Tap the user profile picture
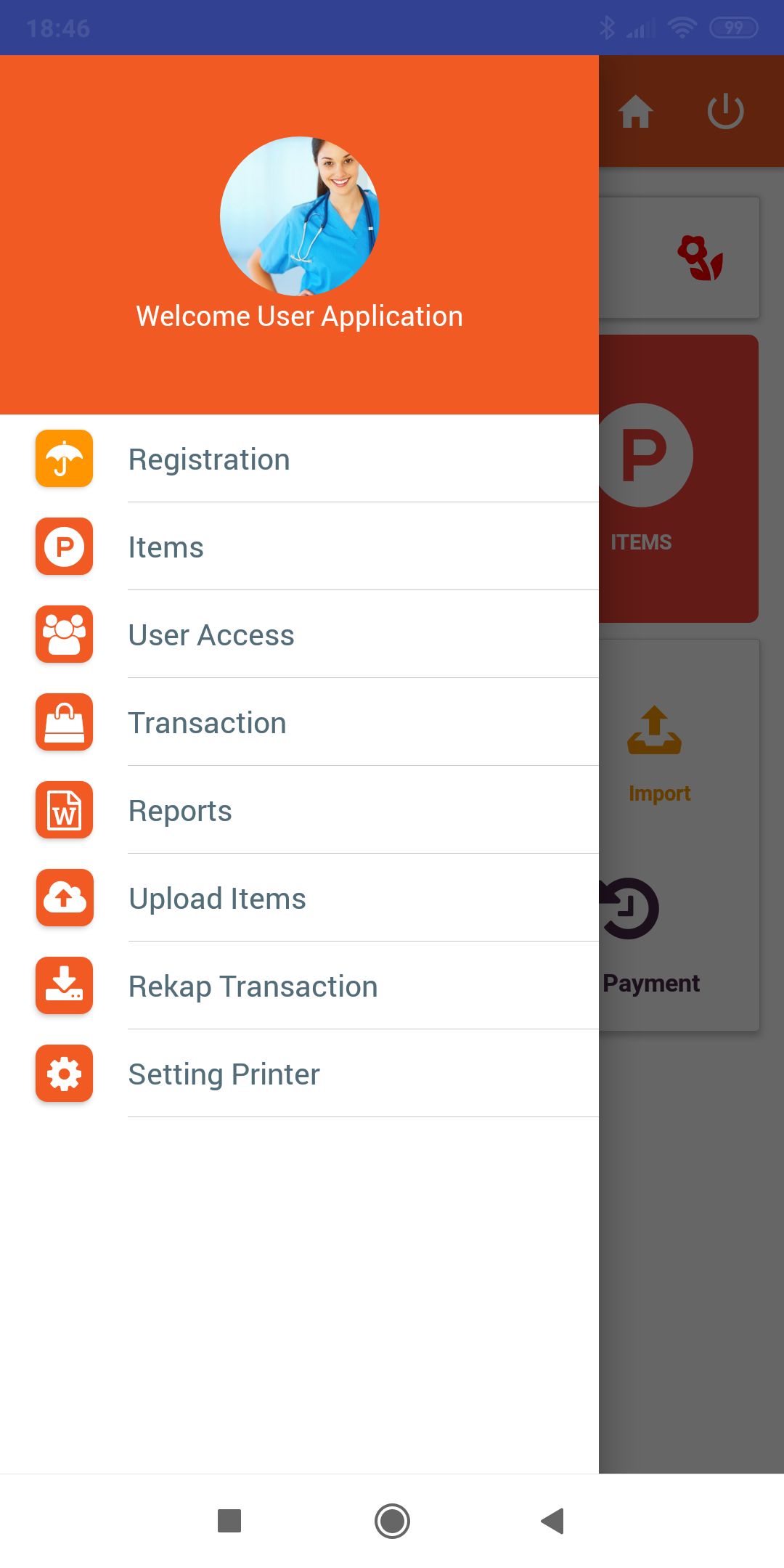The image size is (784, 1568). pos(299,216)
